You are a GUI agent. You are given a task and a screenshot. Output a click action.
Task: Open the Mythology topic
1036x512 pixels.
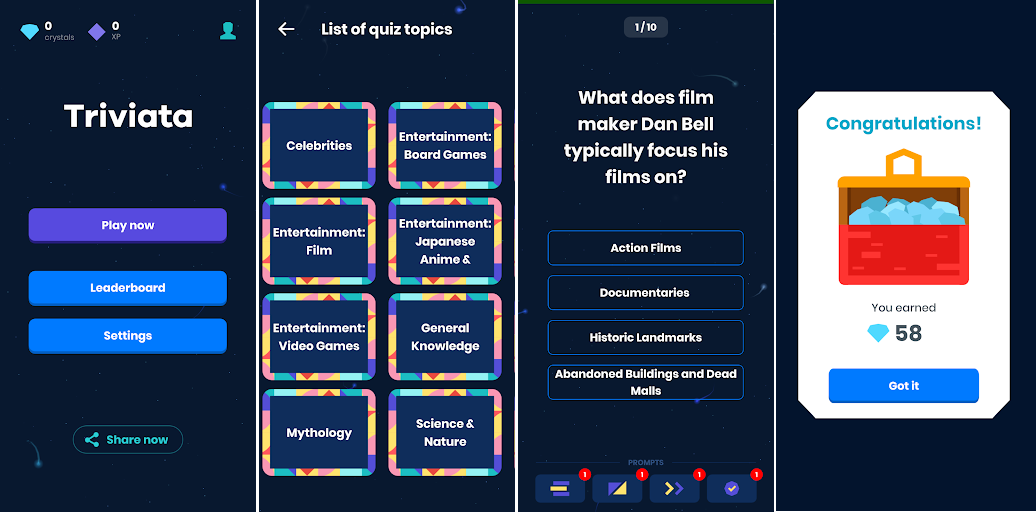pyautogui.click(x=319, y=433)
